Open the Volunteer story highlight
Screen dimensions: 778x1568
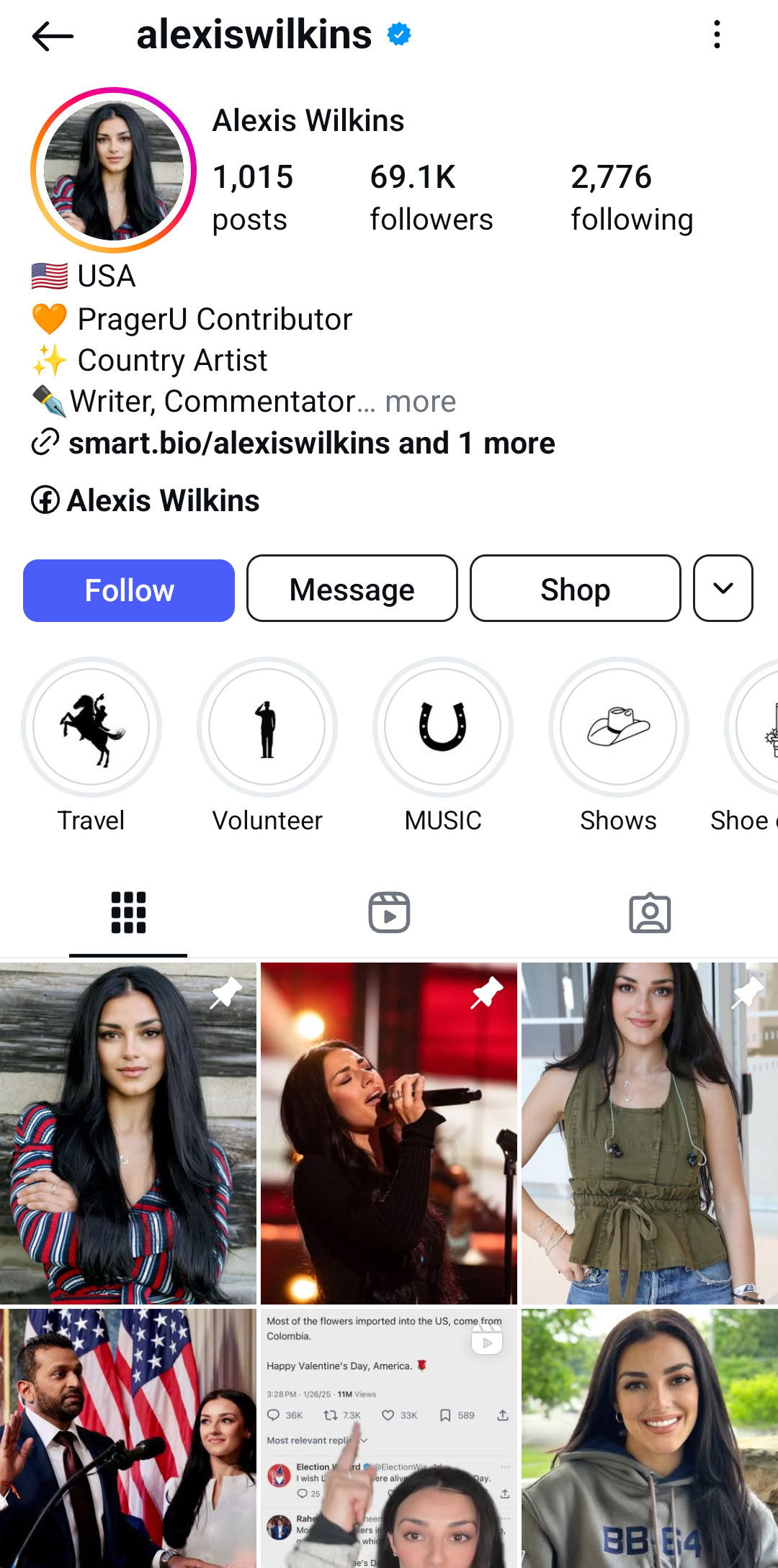pos(267,727)
